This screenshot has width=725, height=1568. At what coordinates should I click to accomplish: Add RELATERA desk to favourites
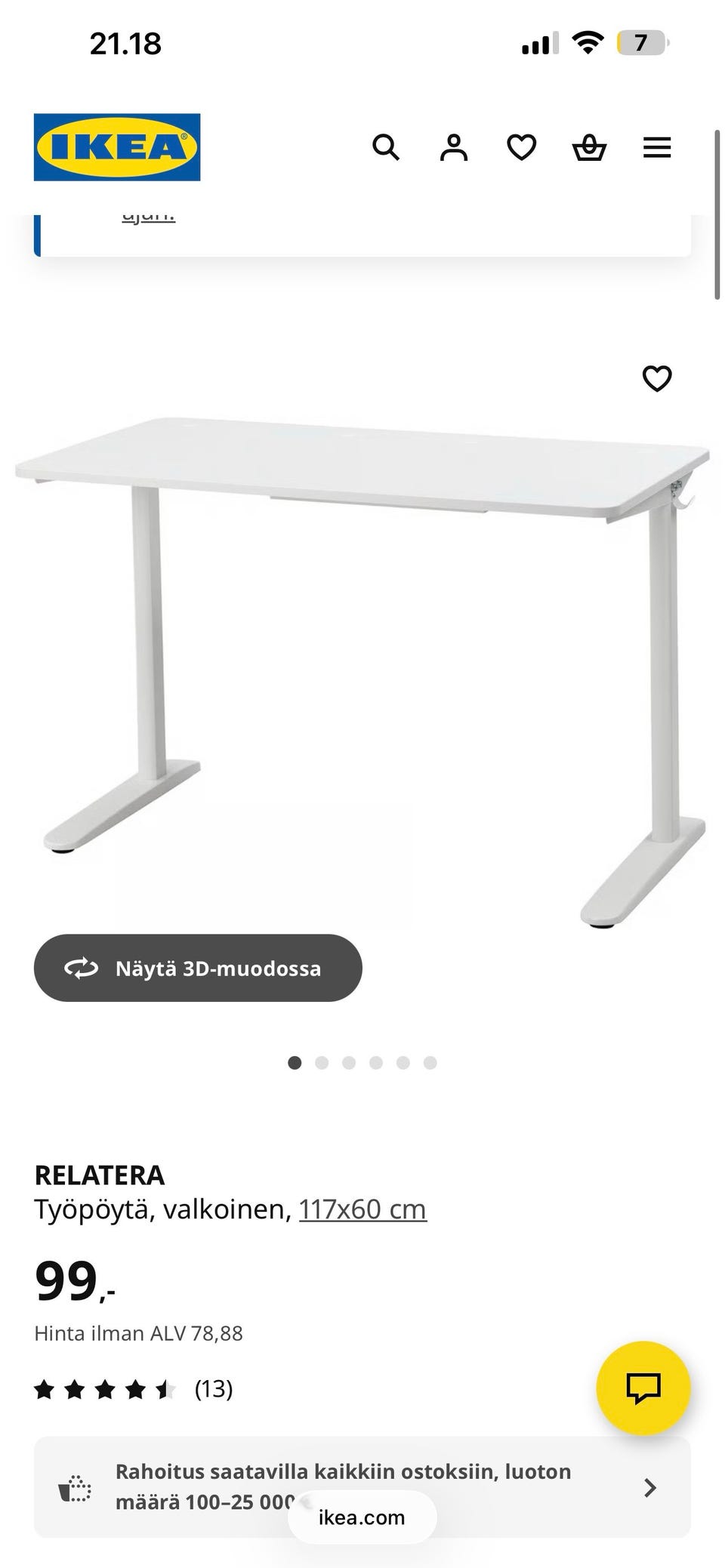656,378
